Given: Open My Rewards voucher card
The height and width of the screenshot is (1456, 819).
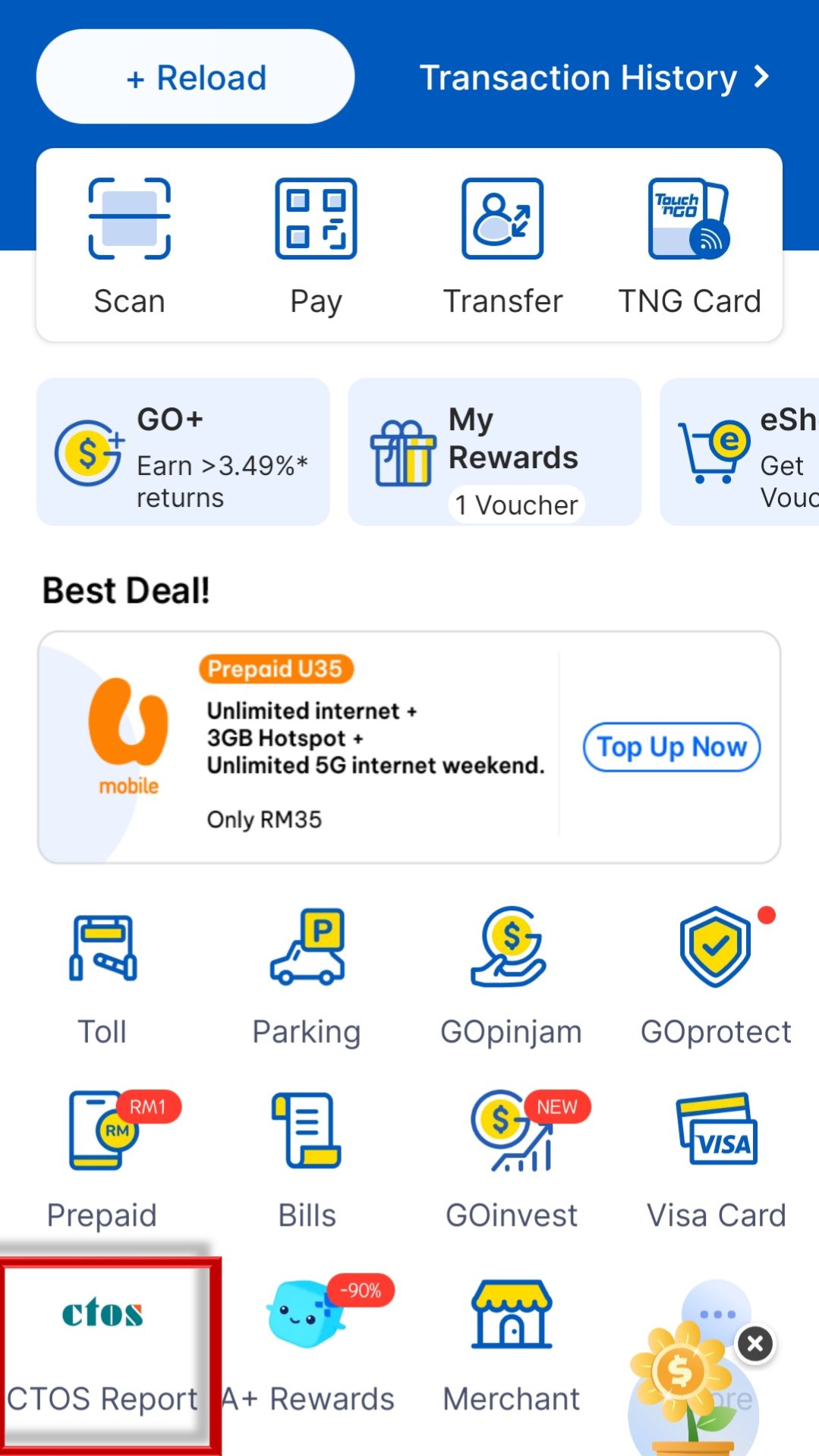Looking at the screenshot, I should [494, 452].
